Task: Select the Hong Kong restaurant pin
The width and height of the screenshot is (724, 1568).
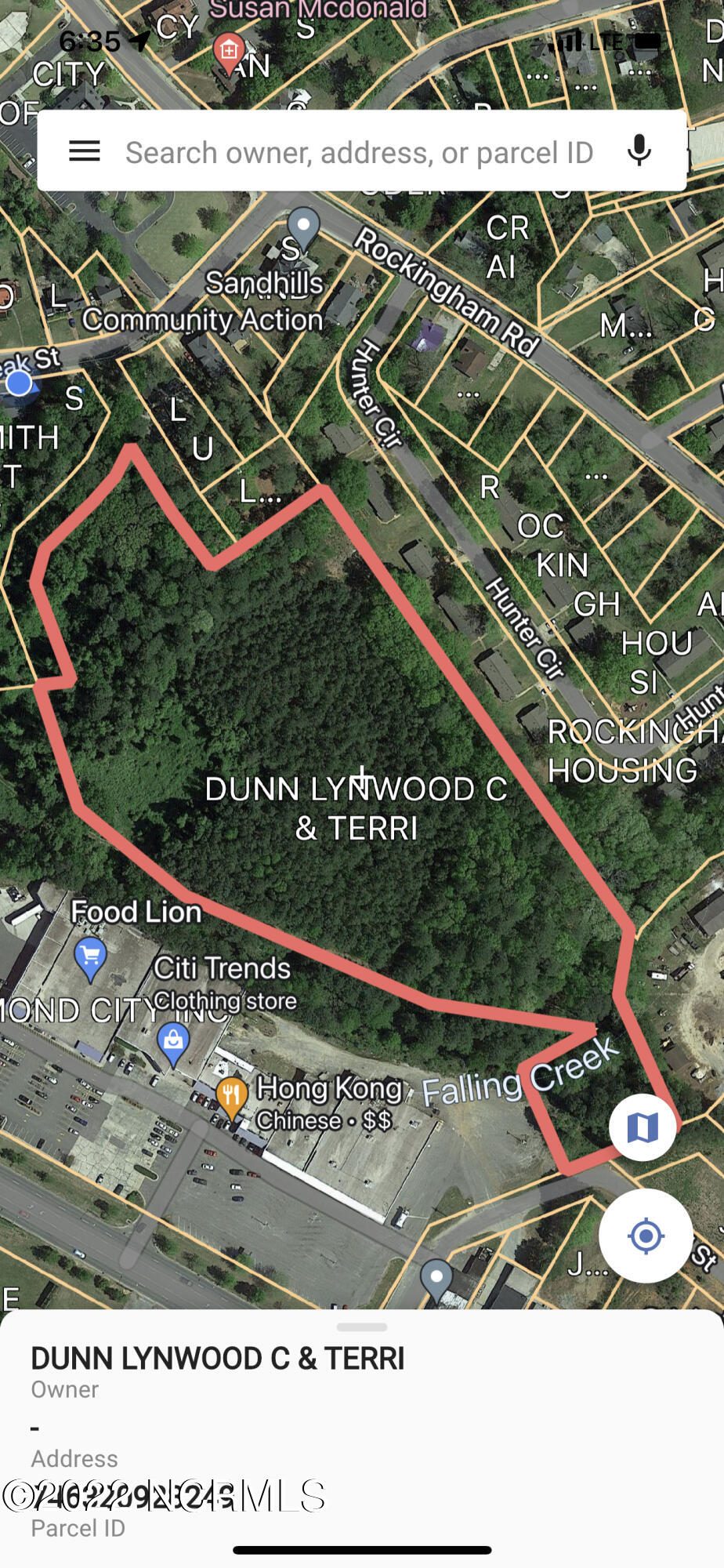Action: 231,1098
